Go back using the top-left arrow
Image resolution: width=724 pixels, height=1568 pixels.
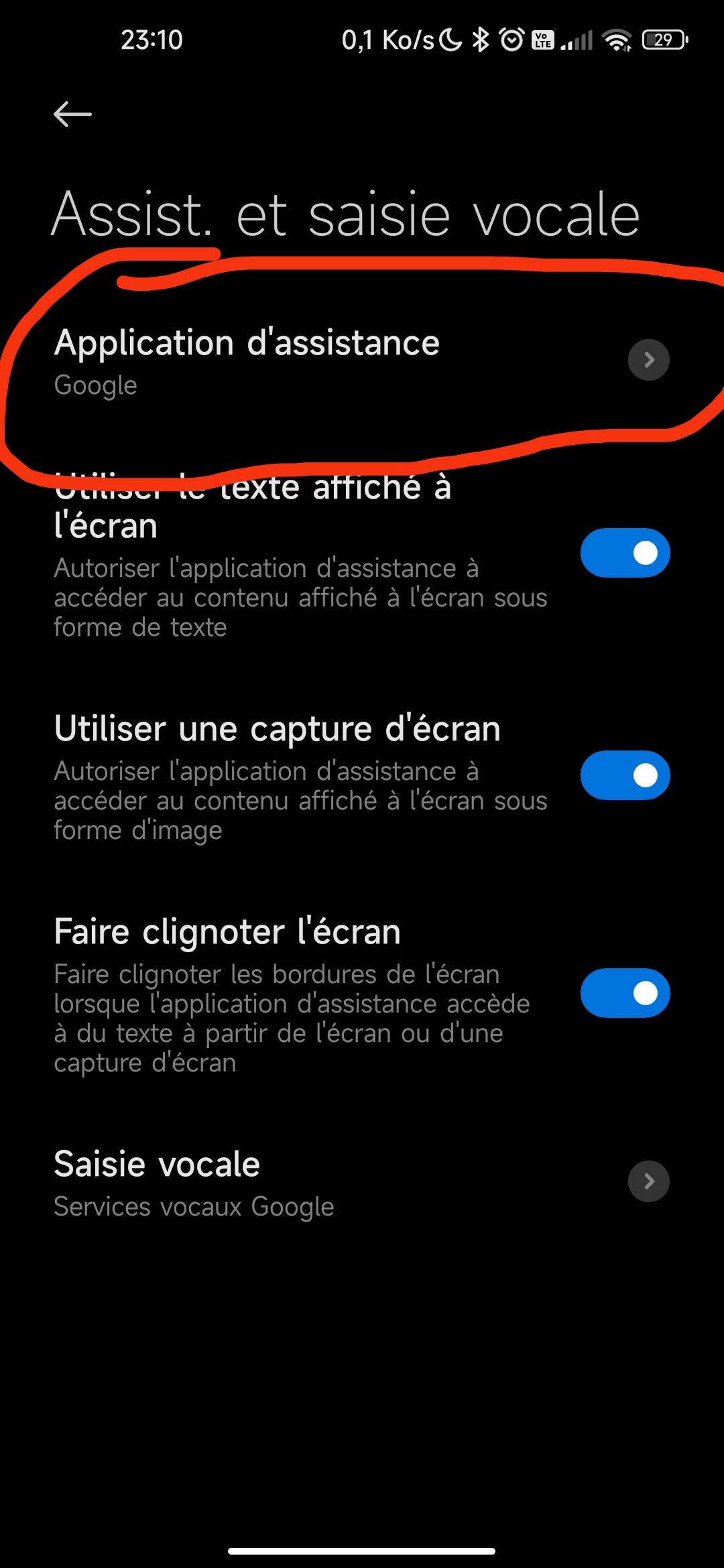tap(72, 114)
